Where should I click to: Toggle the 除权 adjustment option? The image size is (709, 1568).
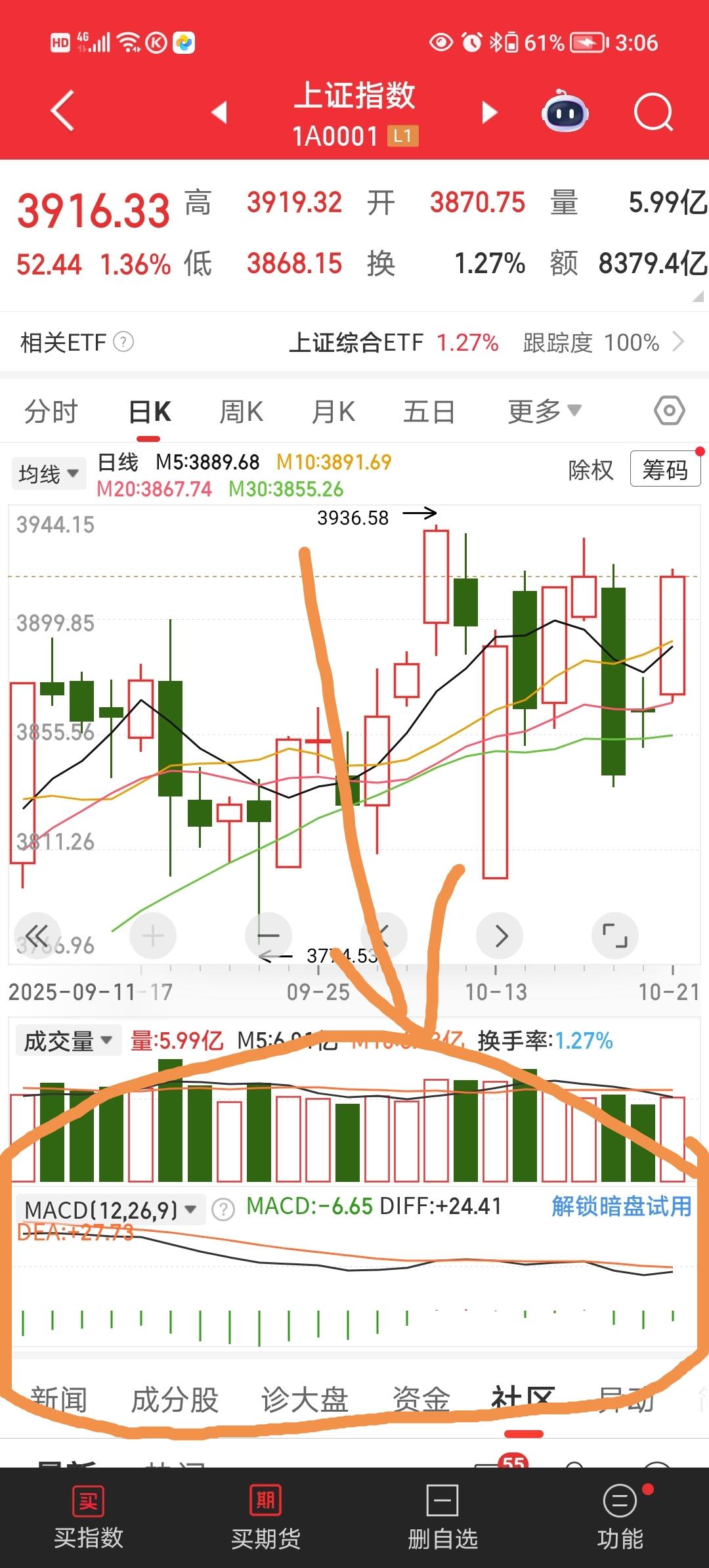click(x=590, y=470)
